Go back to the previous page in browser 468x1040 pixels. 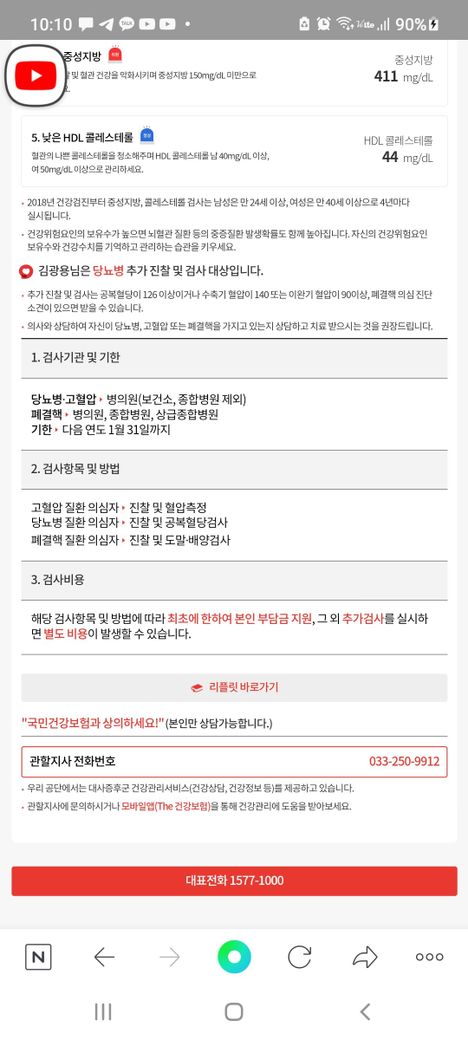104,956
